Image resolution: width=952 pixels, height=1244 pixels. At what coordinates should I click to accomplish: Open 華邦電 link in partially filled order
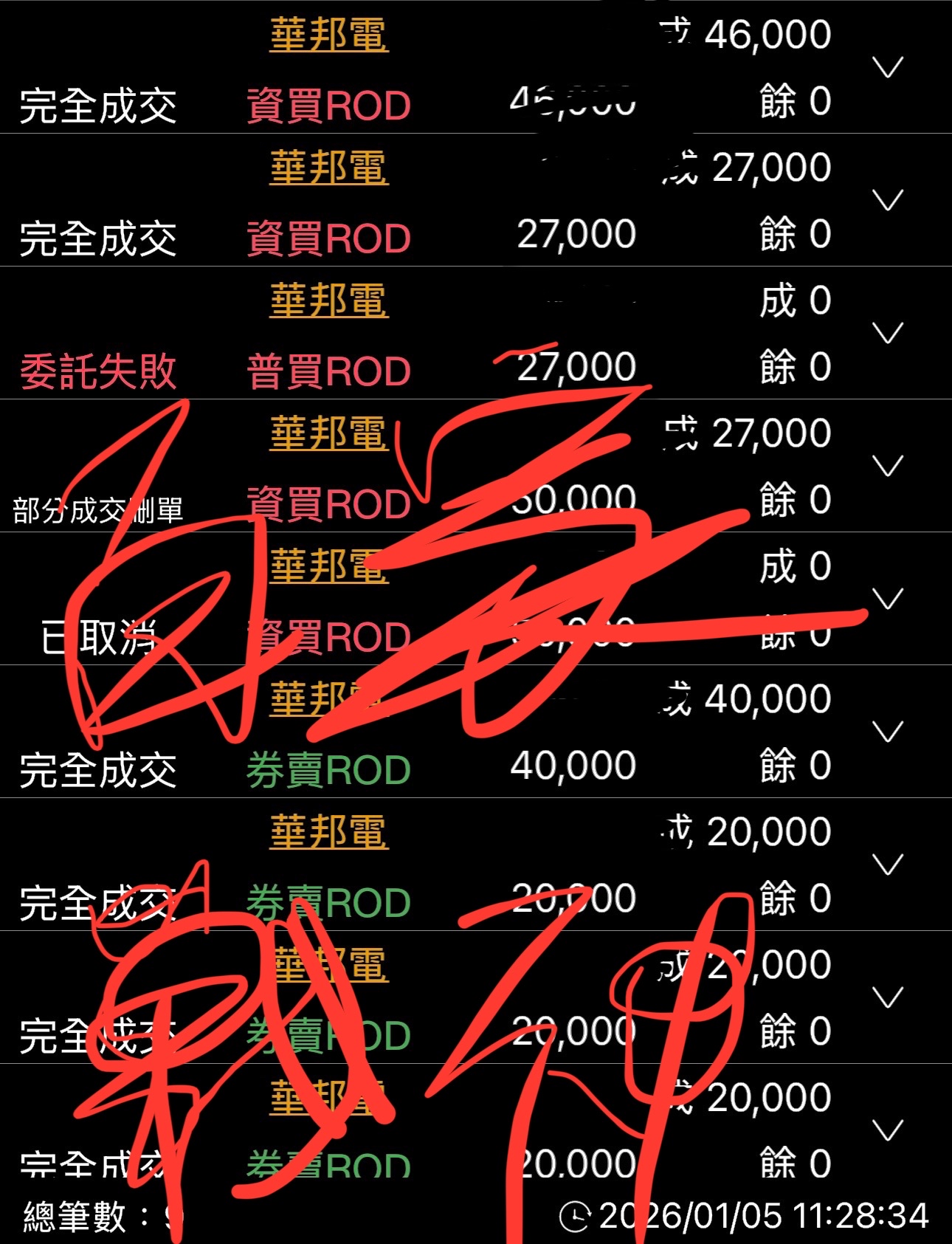tap(328, 433)
